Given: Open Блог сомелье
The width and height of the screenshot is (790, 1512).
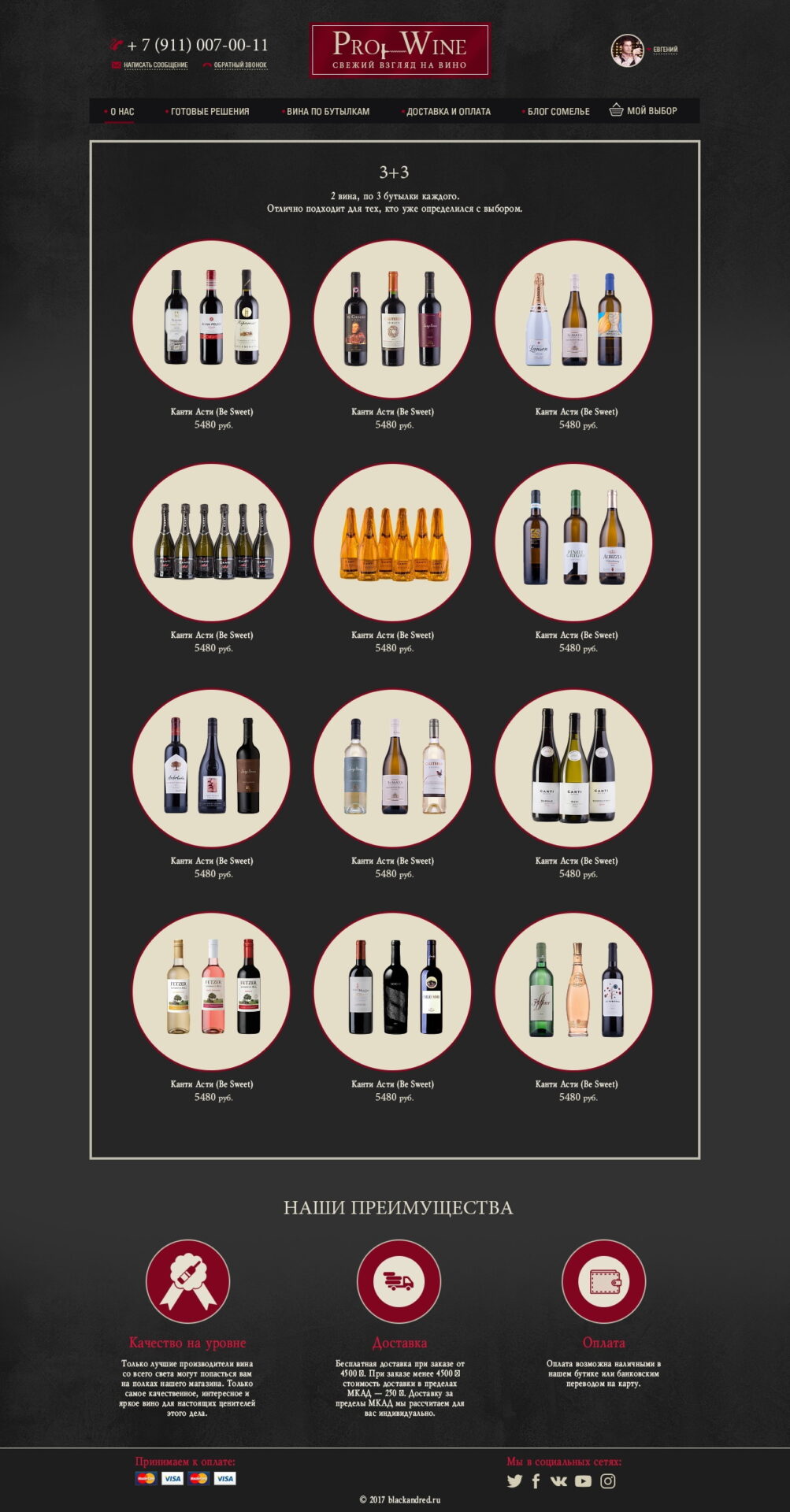Looking at the screenshot, I should pyautogui.click(x=558, y=112).
